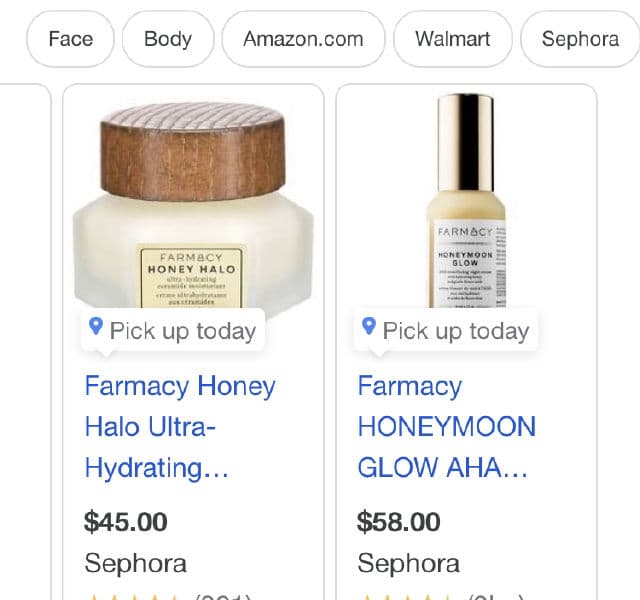This screenshot has height=600, width=640.
Task: Apply the Sephora filter chip
Action: pyautogui.click(x=579, y=39)
